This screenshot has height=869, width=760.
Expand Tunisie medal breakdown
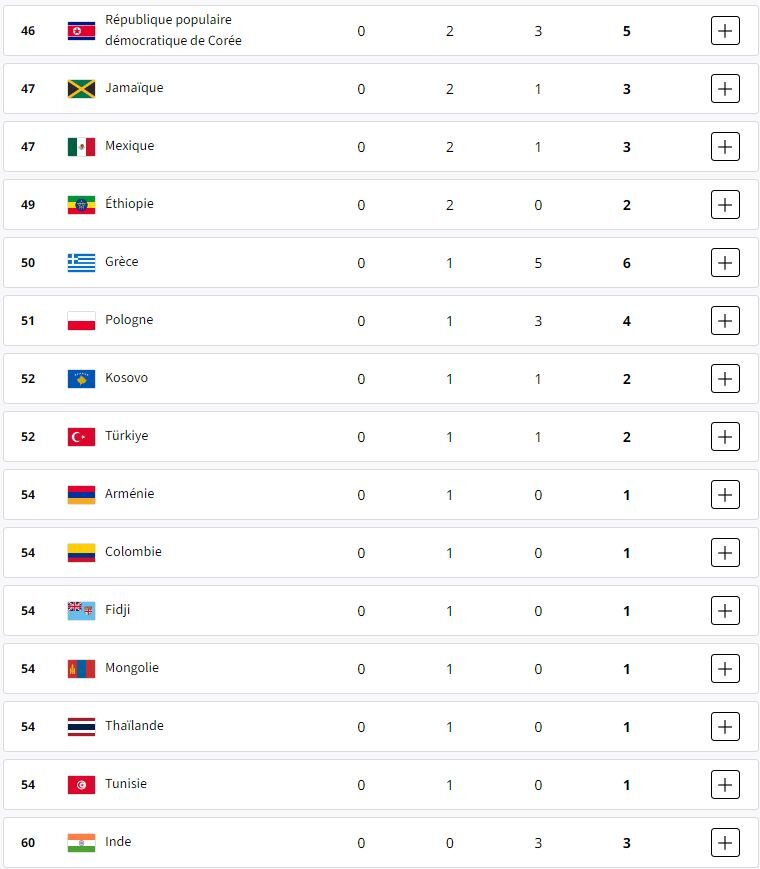(725, 785)
